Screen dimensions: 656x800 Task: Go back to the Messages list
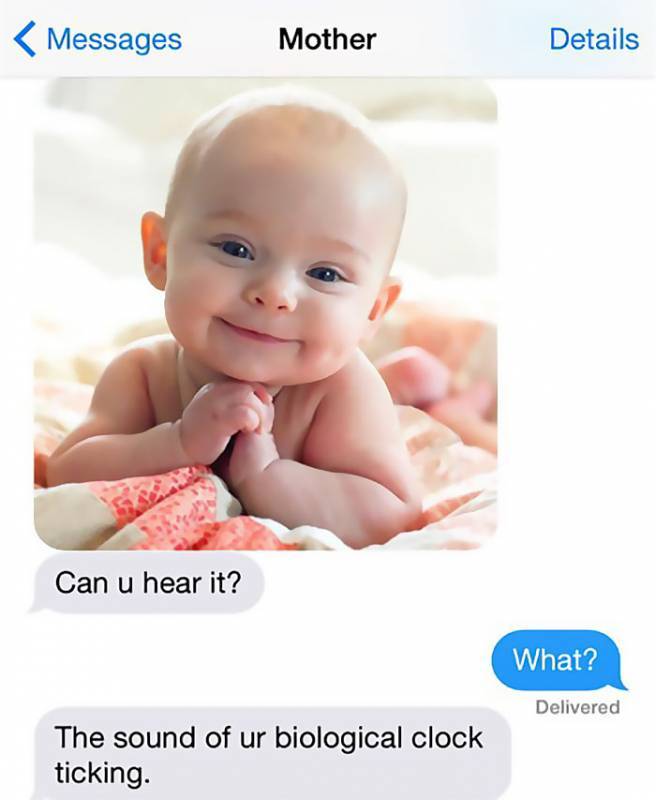pyautogui.click(x=98, y=39)
